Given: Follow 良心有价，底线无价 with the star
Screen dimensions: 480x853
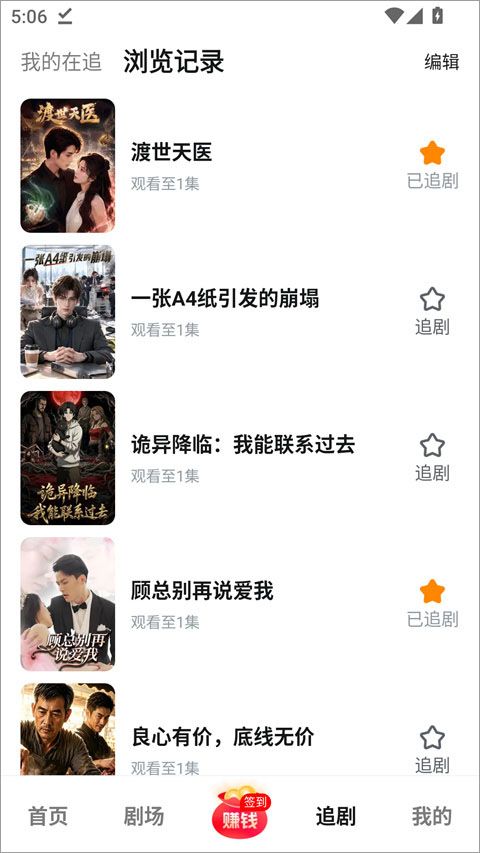Looking at the screenshot, I should [x=433, y=750].
